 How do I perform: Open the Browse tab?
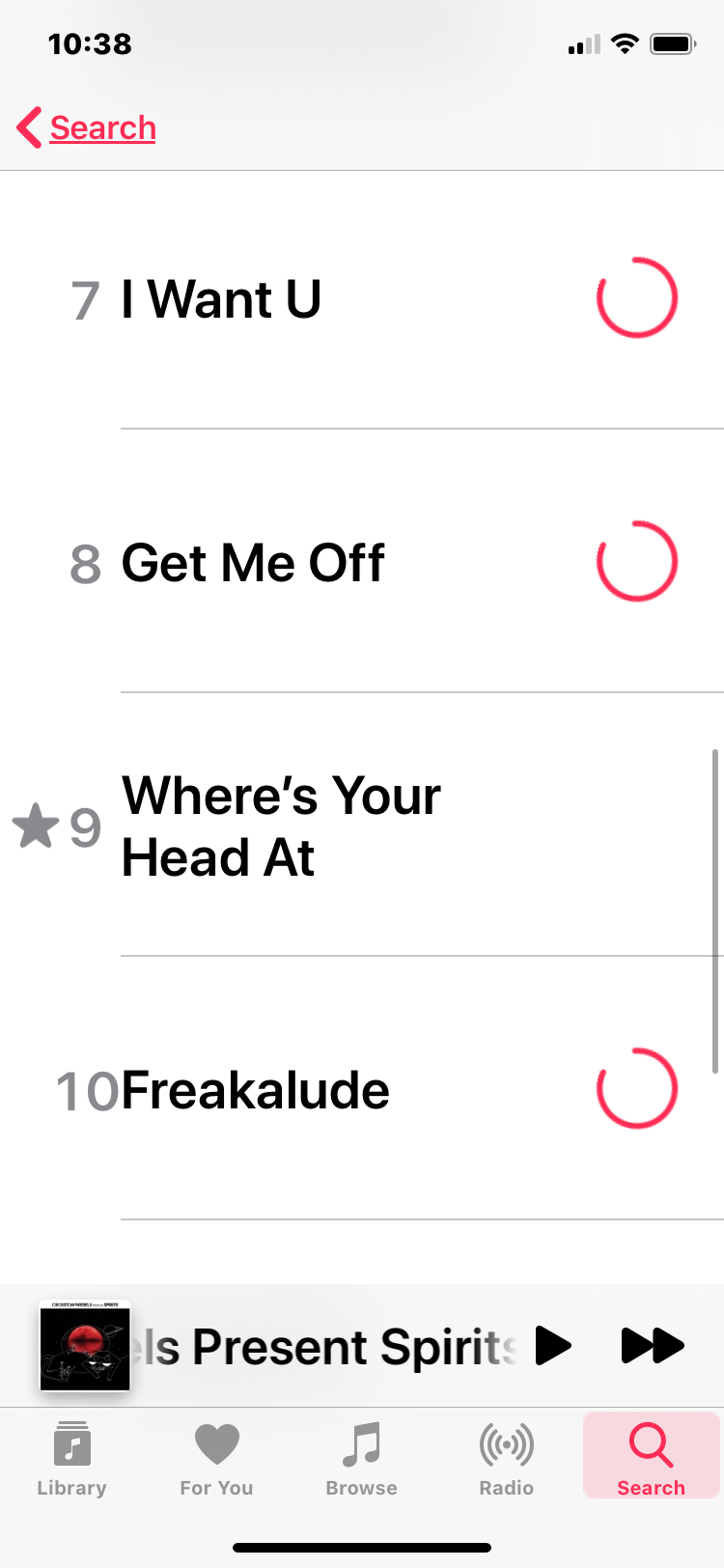[362, 1458]
